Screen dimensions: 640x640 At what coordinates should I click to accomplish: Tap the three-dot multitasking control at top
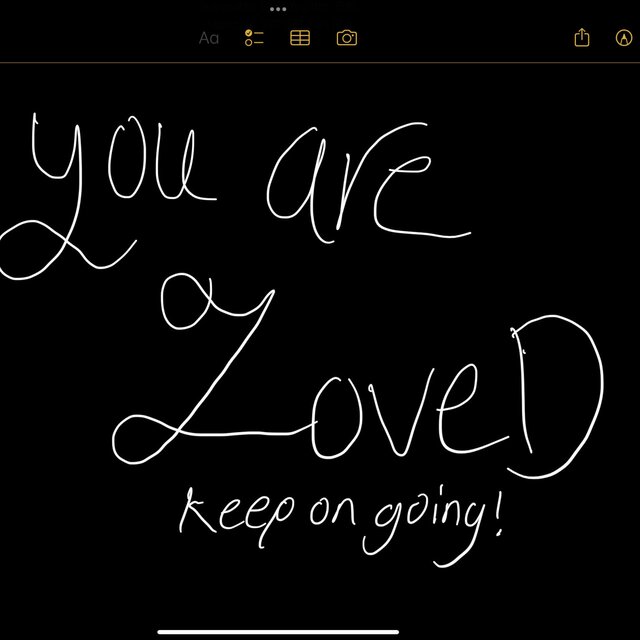point(279,8)
